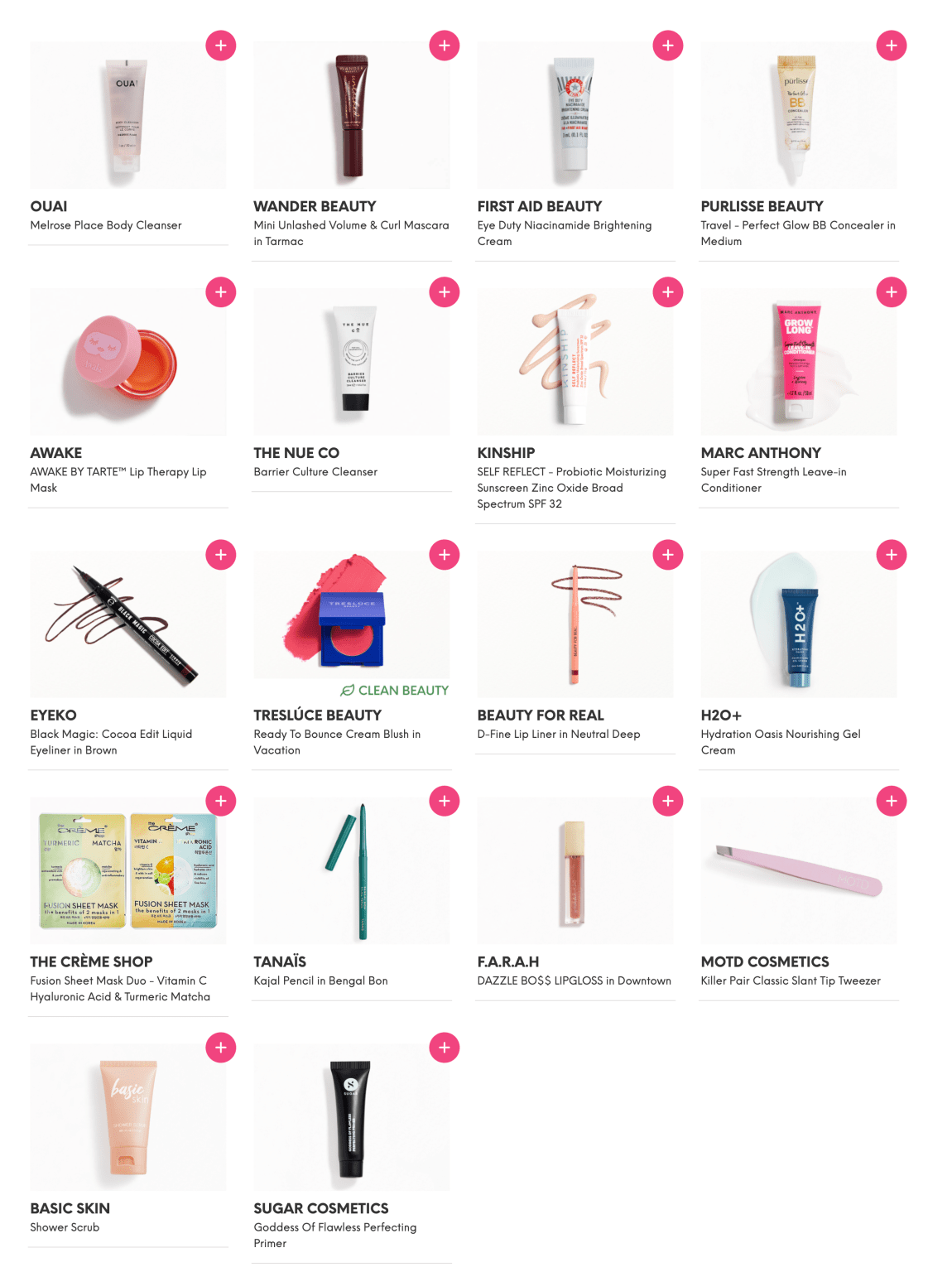Add Wander Beauty mascara with the plus icon

tap(444, 46)
